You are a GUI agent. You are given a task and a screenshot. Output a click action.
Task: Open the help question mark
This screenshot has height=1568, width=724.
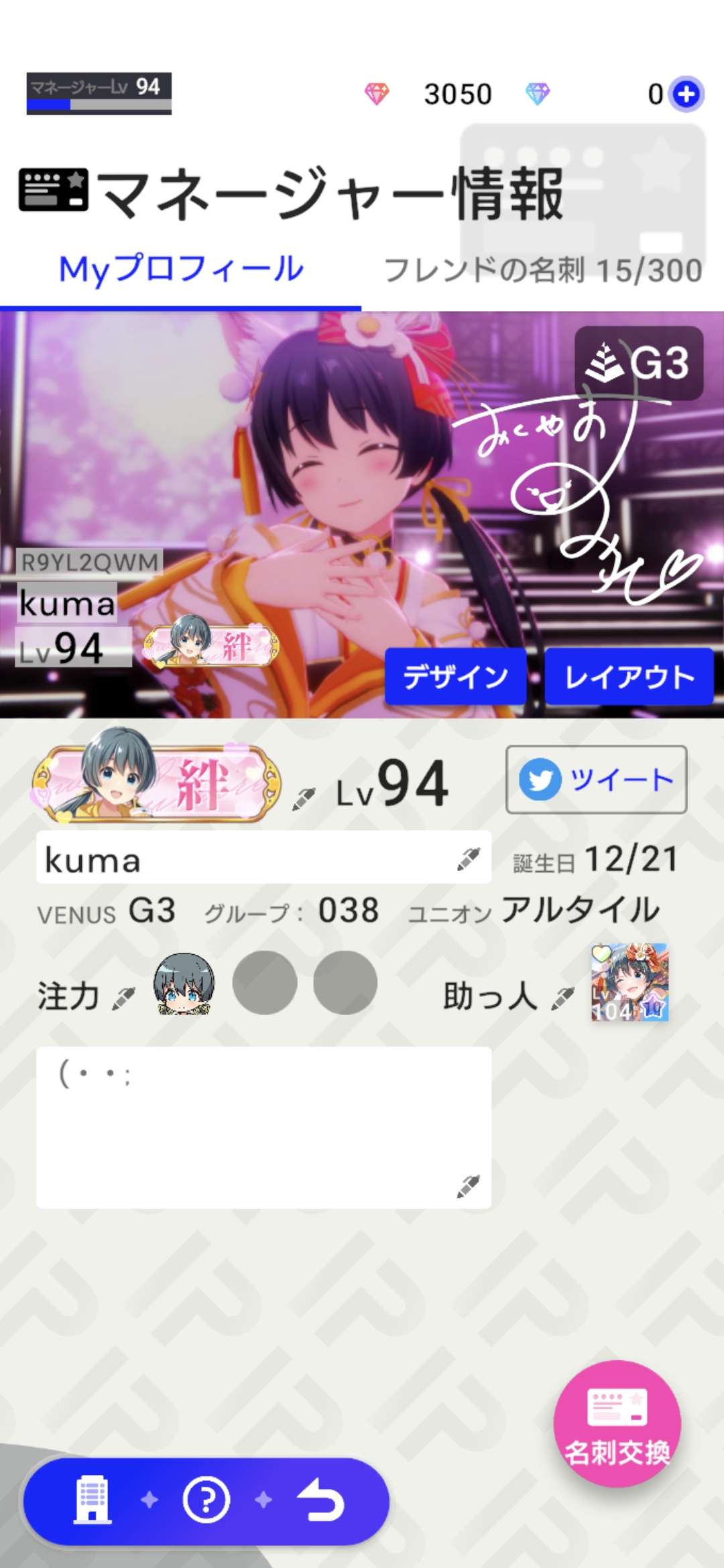pos(206,1500)
